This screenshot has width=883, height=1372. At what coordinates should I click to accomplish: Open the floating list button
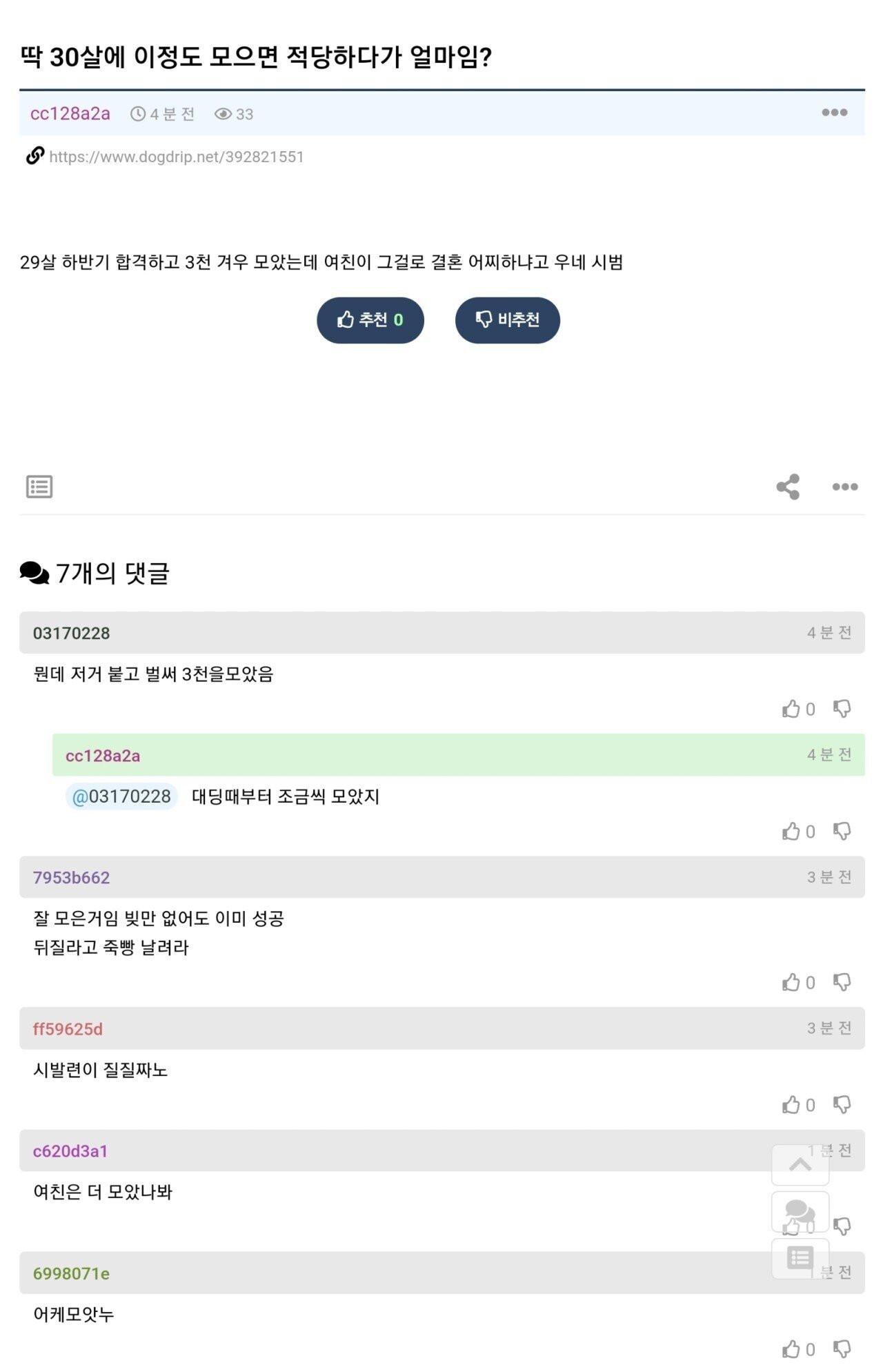800,1258
